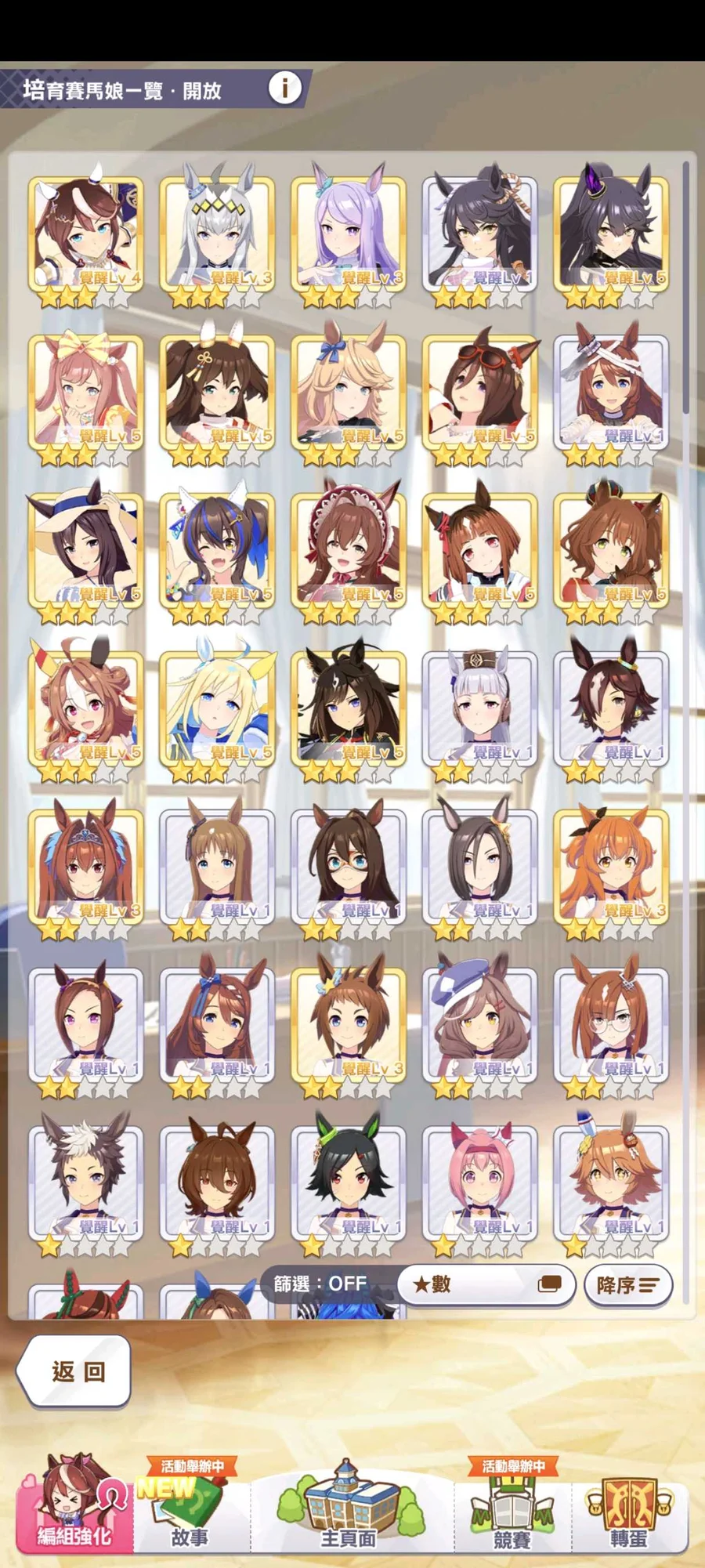Image resolution: width=705 pixels, height=1568 pixels.
Task: Open the 競賽 race tab
Action: tap(512, 1507)
